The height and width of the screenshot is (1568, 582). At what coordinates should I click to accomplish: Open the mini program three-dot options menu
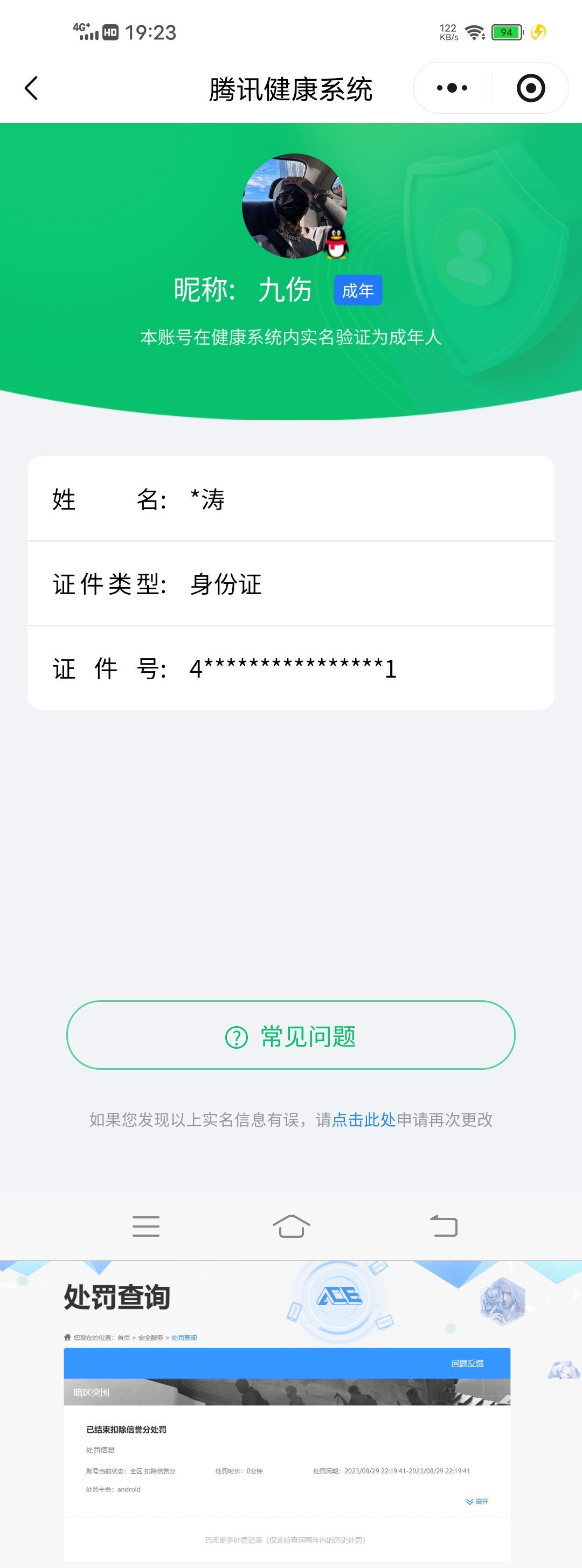point(451,88)
